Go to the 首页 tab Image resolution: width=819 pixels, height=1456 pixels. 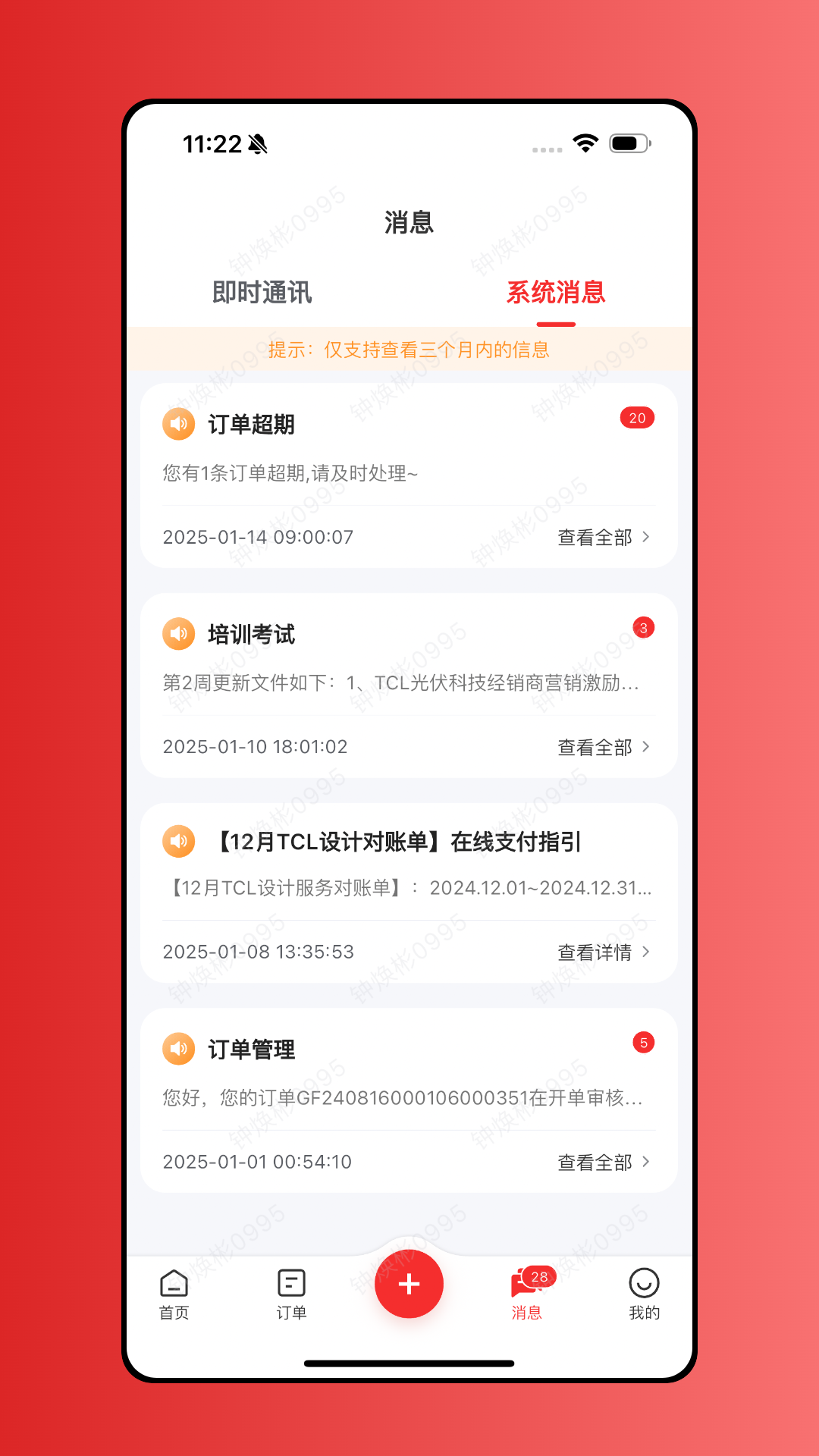point(174,1294)
